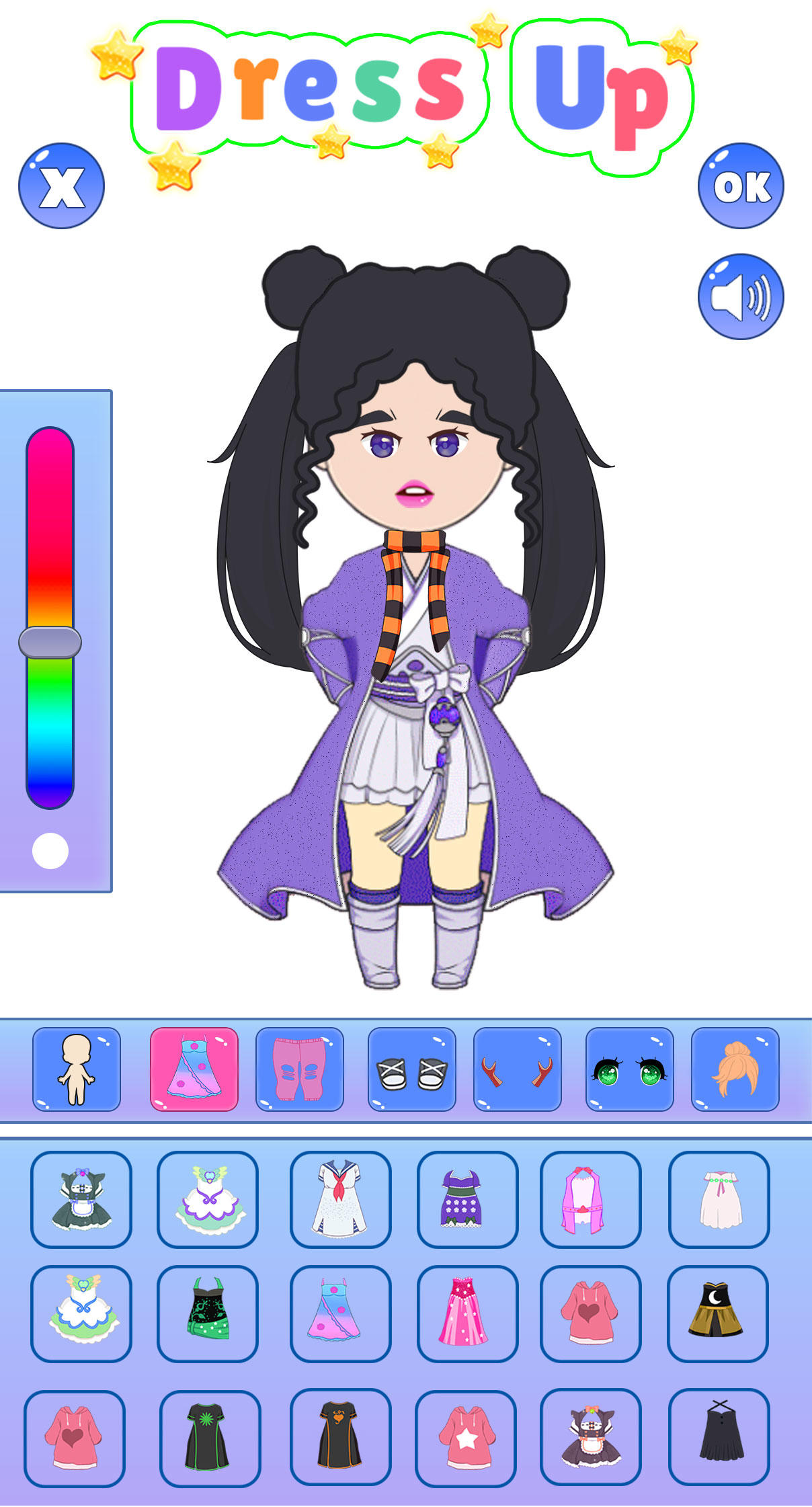The image size is (812, 1507).
Task: Switch to the eyes category tab
Action: [629, 1069]
